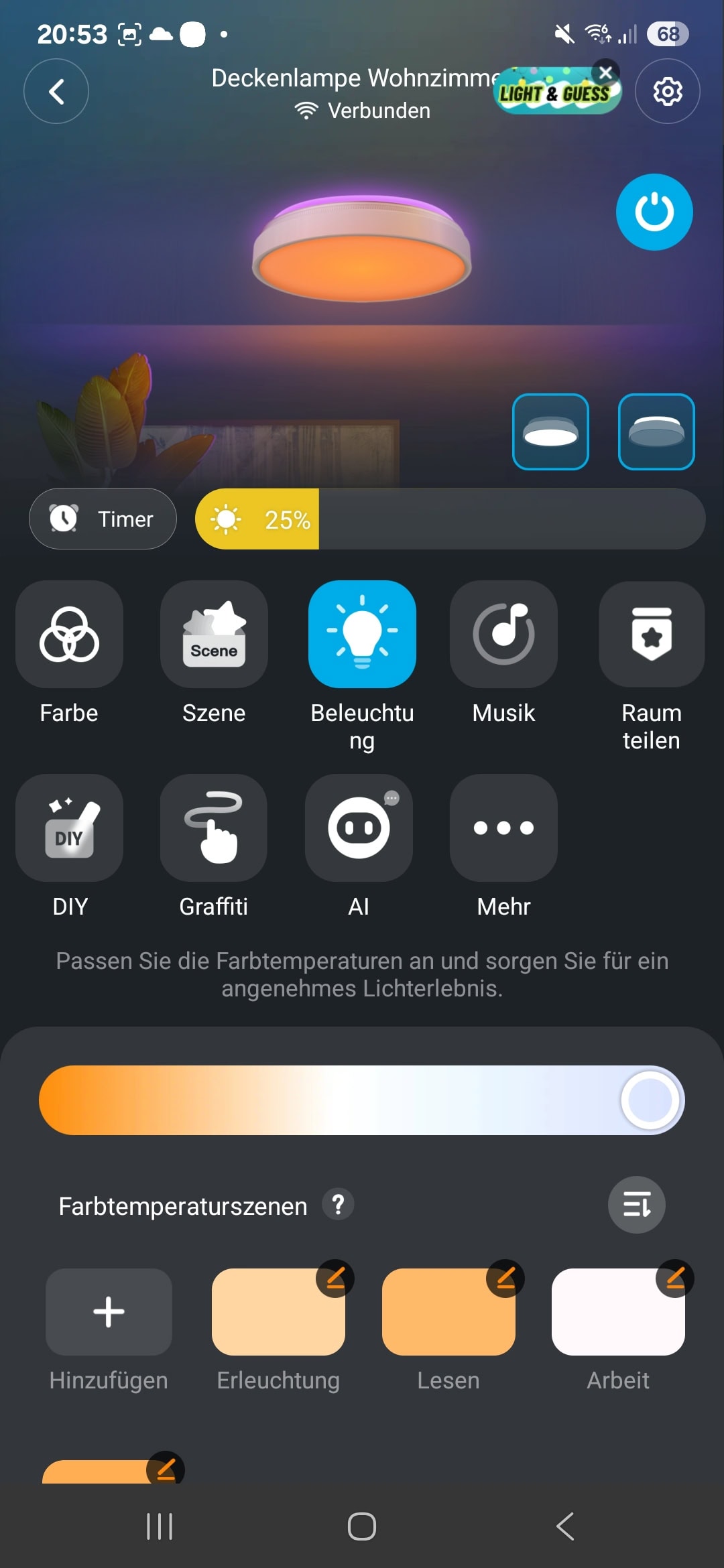Open the Timer
The height and width of the screenshot is (1568, 724).
click(103, 519)
